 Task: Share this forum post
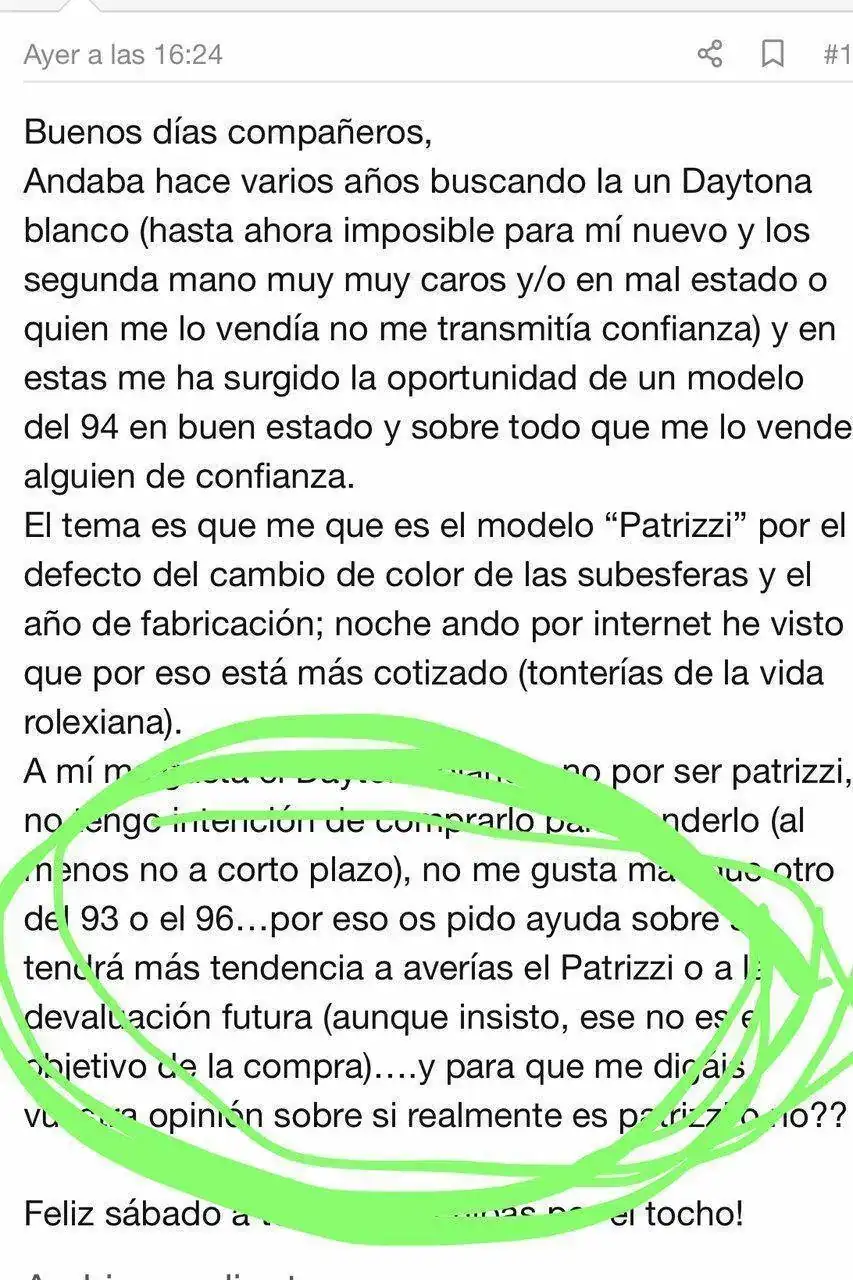tap(709, 53)
